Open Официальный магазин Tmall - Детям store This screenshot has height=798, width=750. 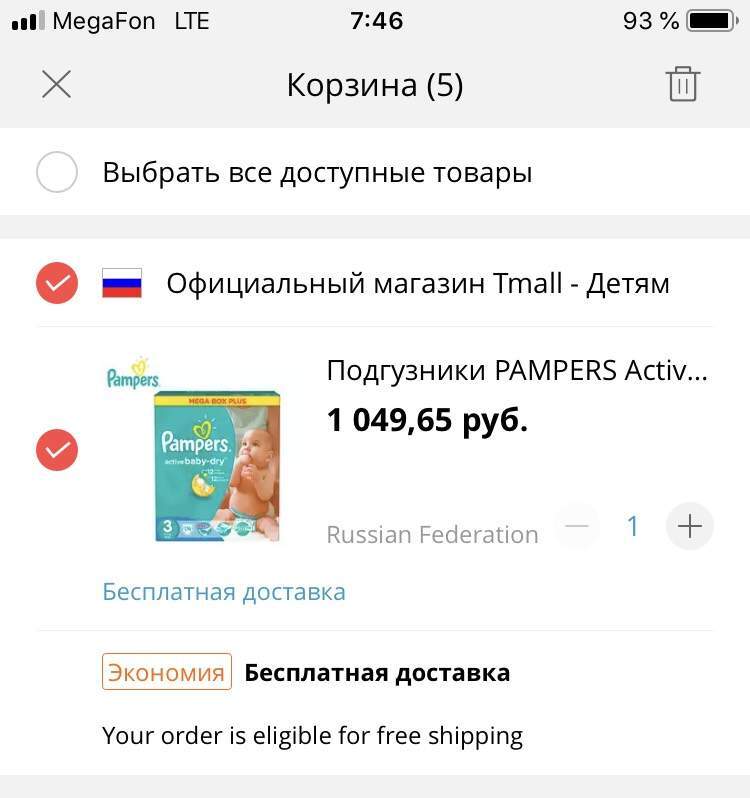[417, 284]
